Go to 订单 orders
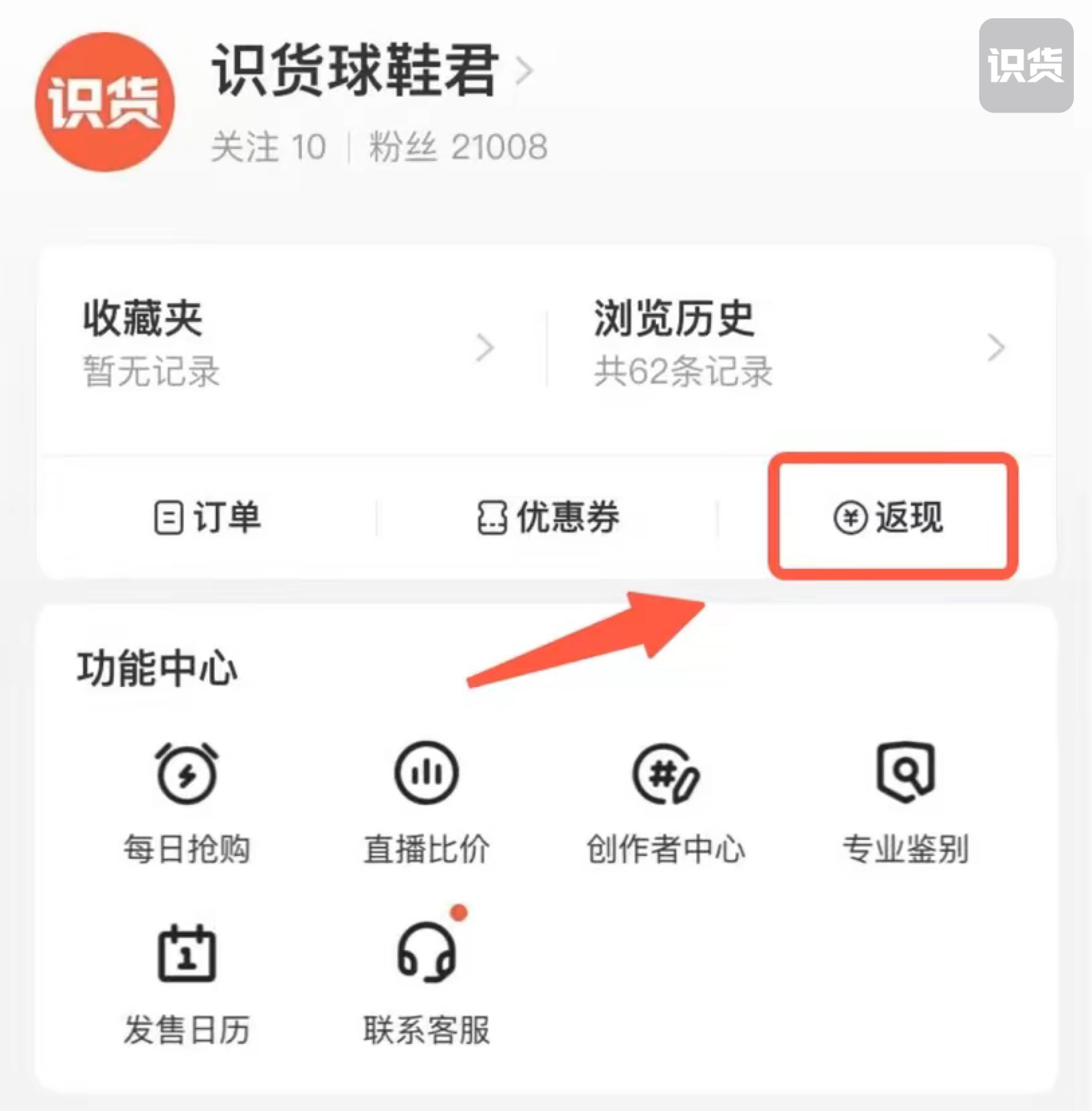 coord(207,517)
